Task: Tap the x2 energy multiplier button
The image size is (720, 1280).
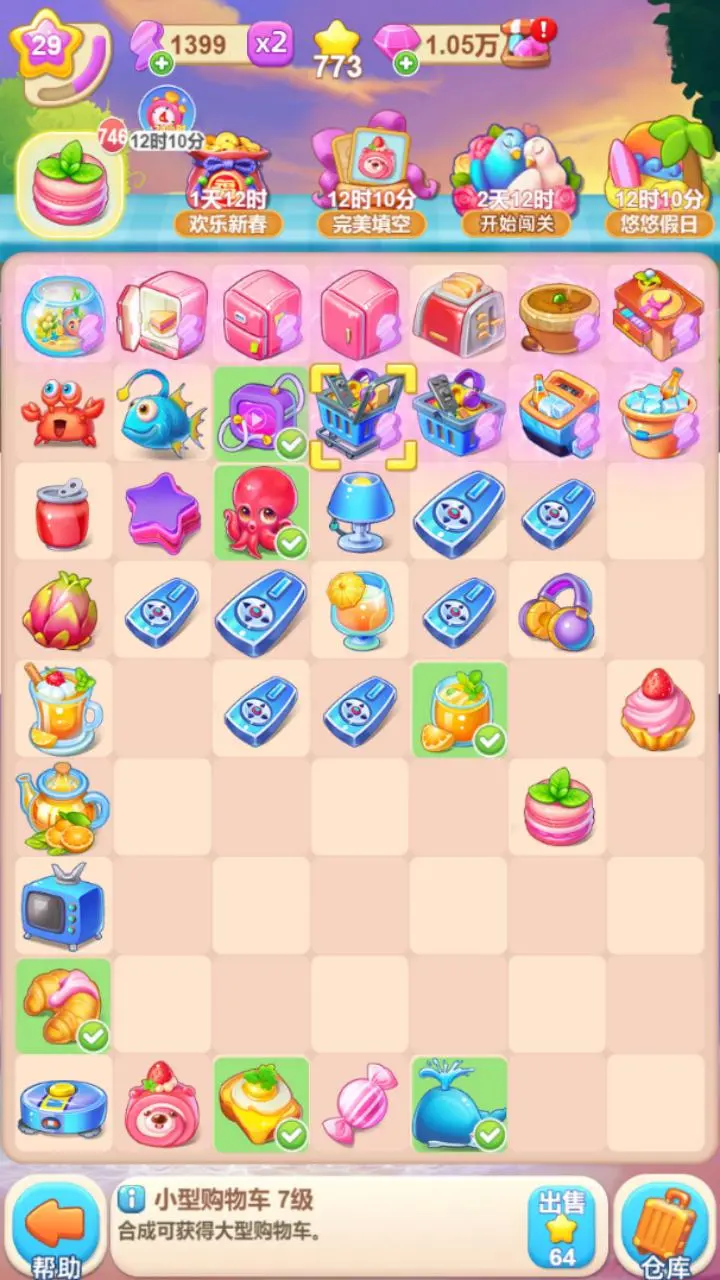Action: point(270,43)
